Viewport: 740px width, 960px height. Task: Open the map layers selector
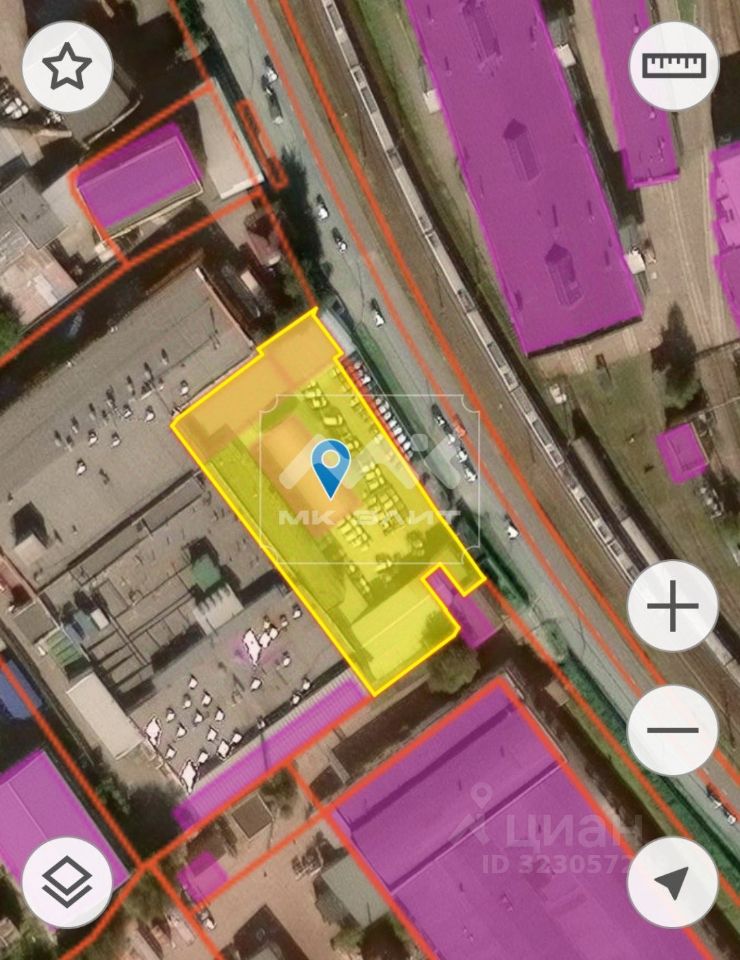pos(67,882)
